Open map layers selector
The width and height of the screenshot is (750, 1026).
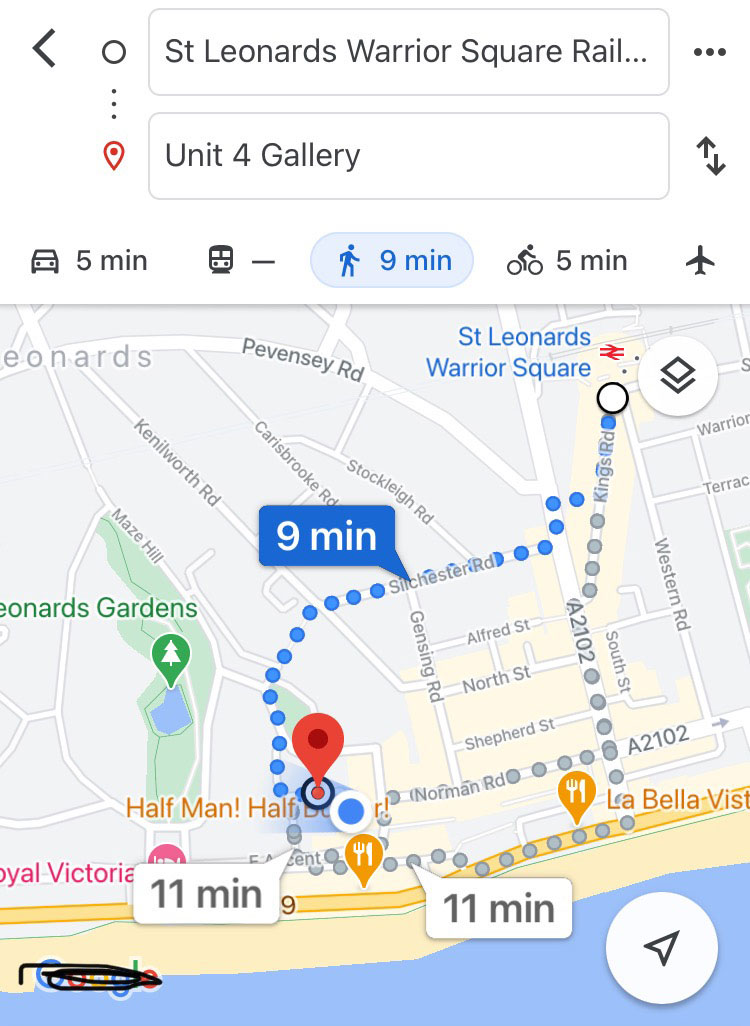(x=677, y=377)
